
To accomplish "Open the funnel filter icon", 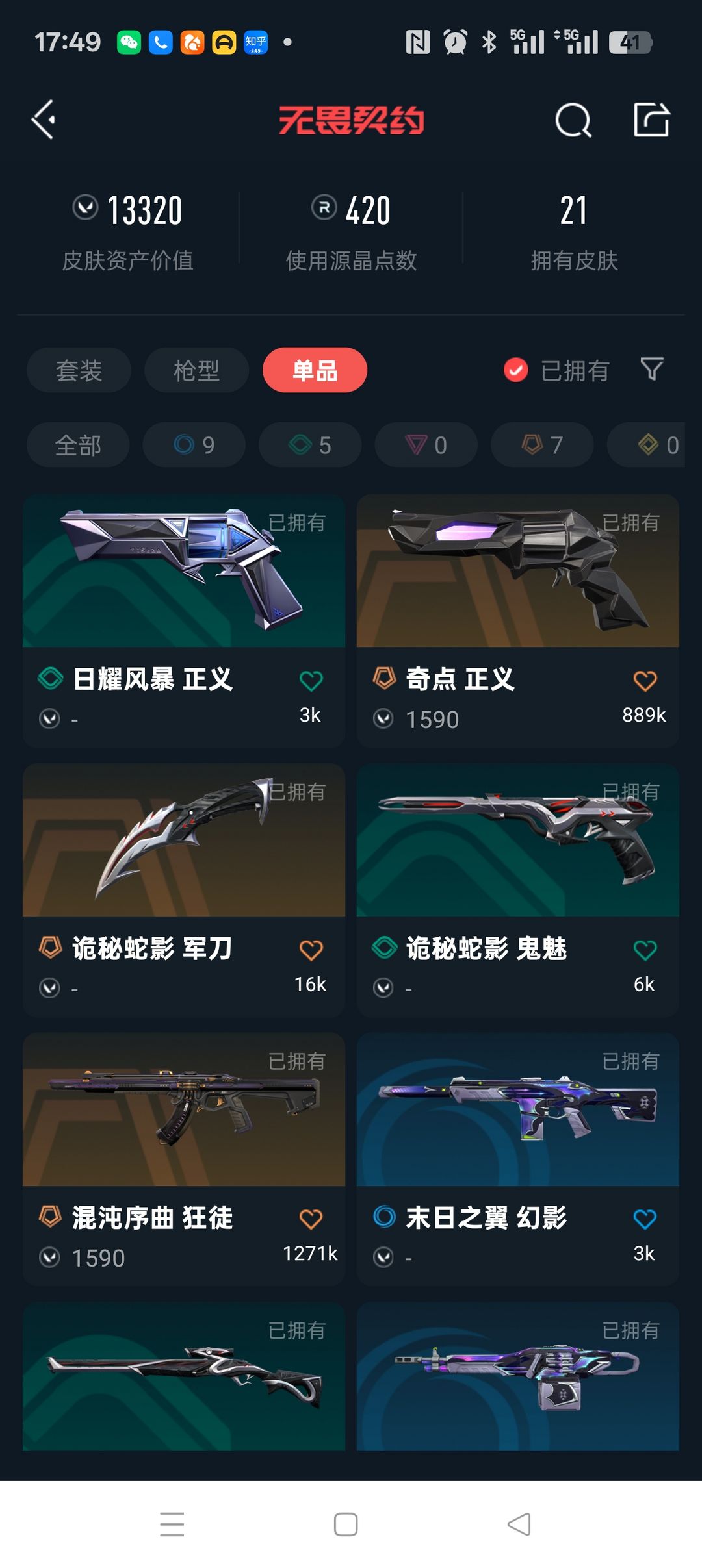I will click(x=652, y=369).
